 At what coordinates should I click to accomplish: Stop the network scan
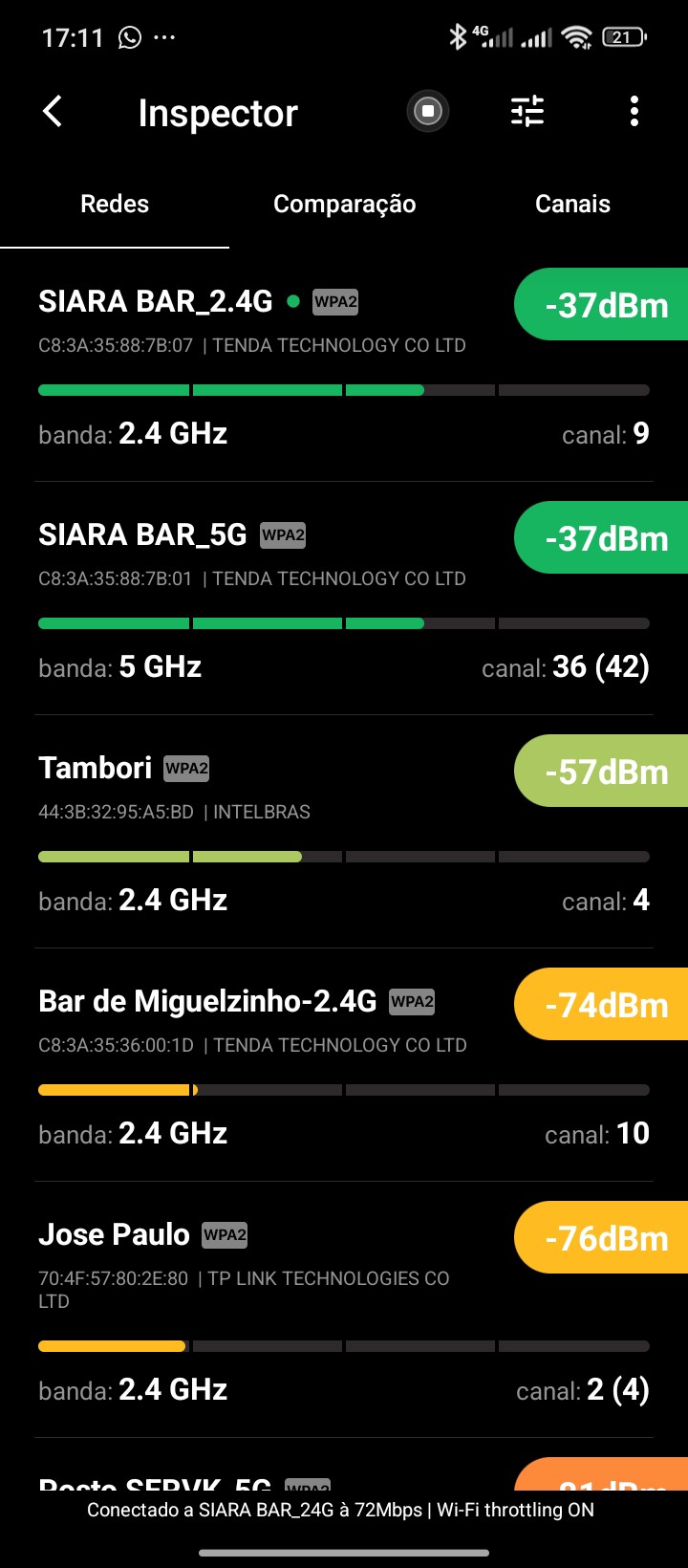[428, 112]
